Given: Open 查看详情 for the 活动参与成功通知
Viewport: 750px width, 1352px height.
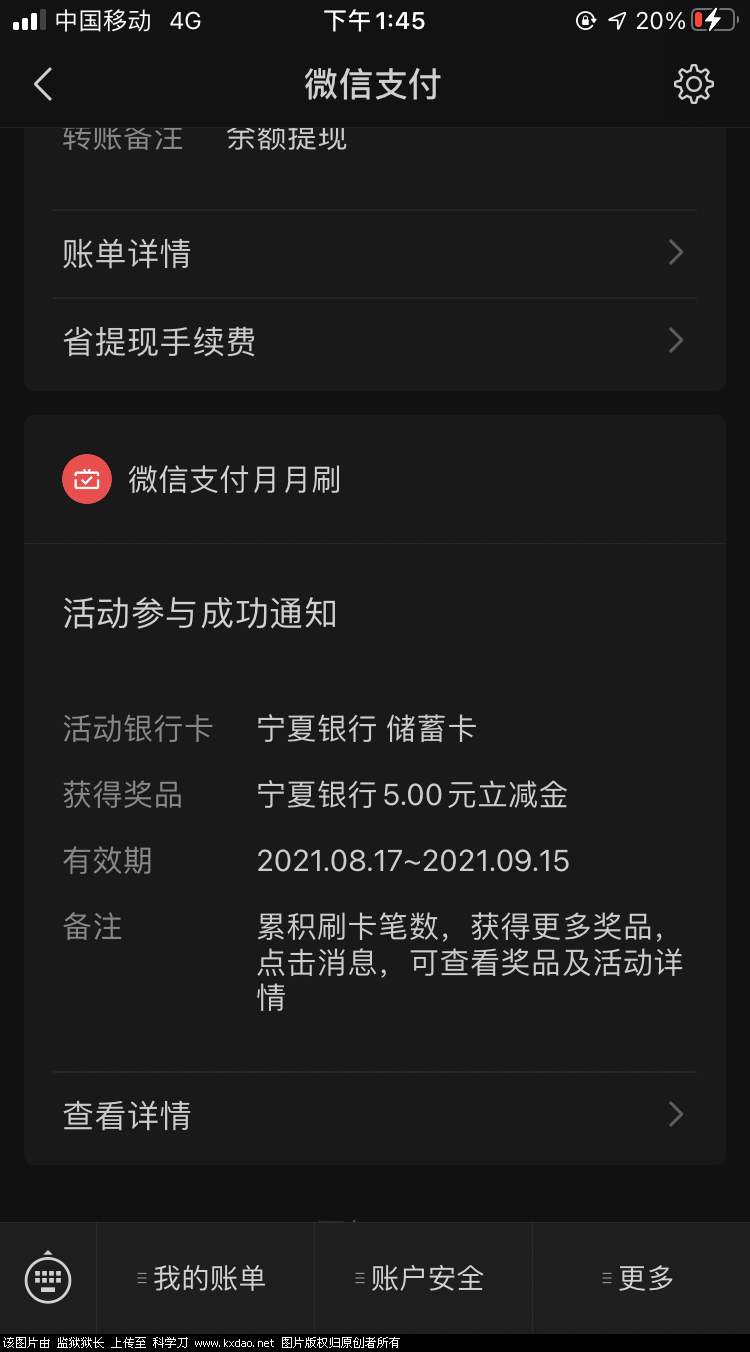Looking at the screenshot, I should (374, 1115).
